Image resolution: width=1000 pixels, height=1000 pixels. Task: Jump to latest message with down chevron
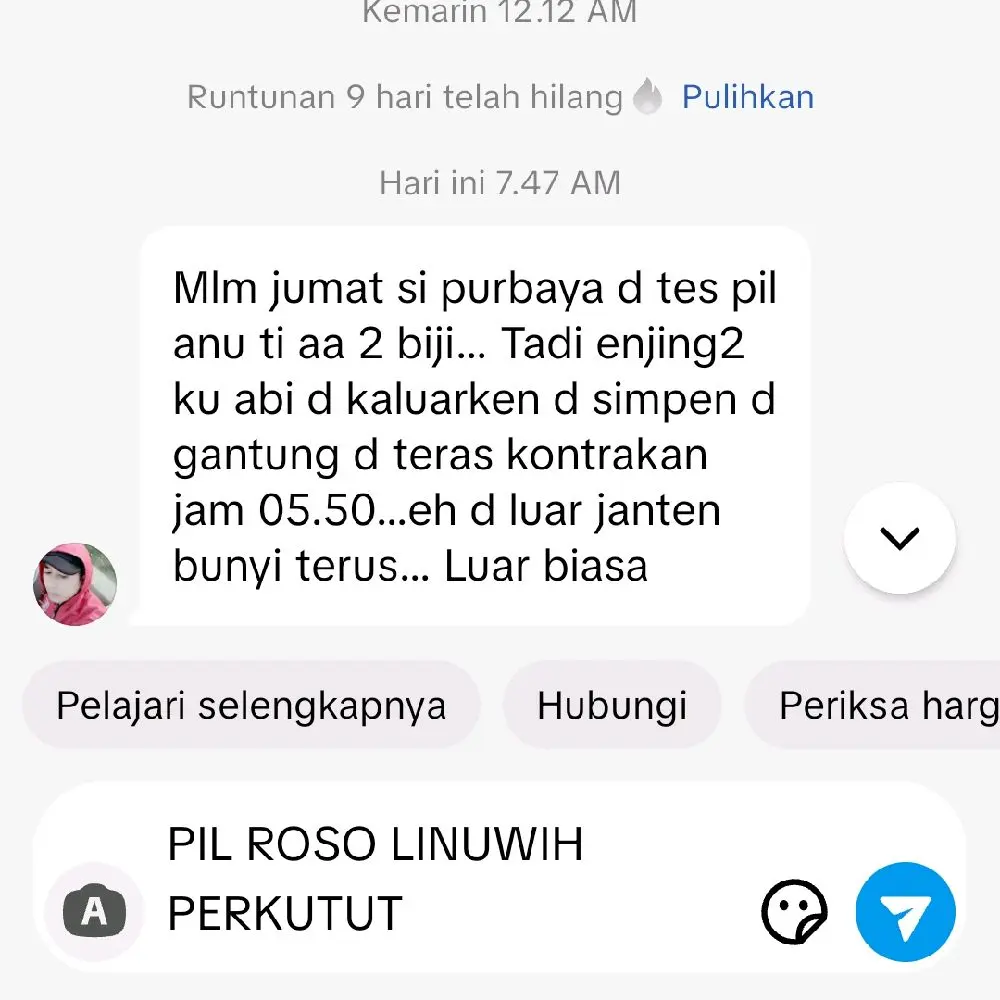coord(899,539)
